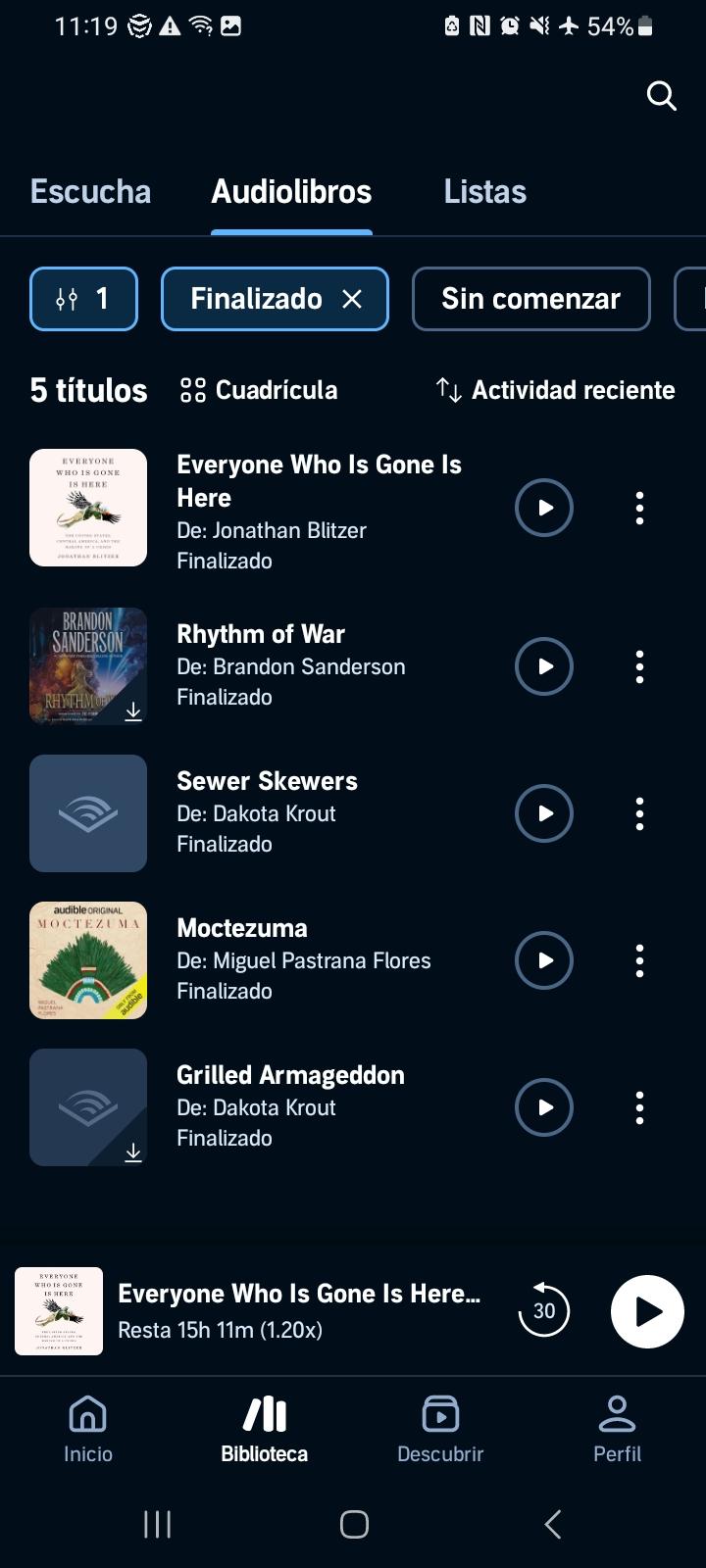Screen dimensions: 706x1568
Task: Change layout to Cuadrícula view
Action: (x=259, y=390)
